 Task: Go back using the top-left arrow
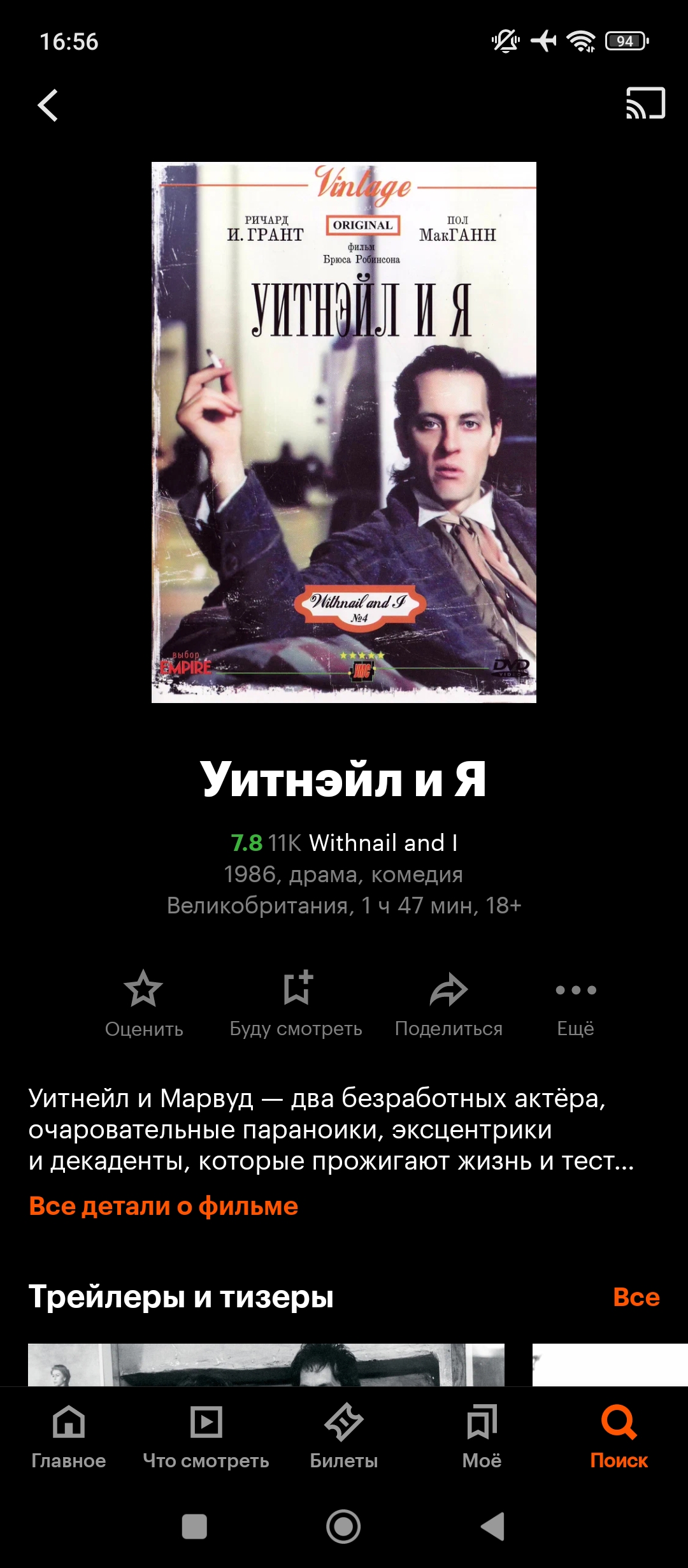pyautogui.click(x=48, y=105)
